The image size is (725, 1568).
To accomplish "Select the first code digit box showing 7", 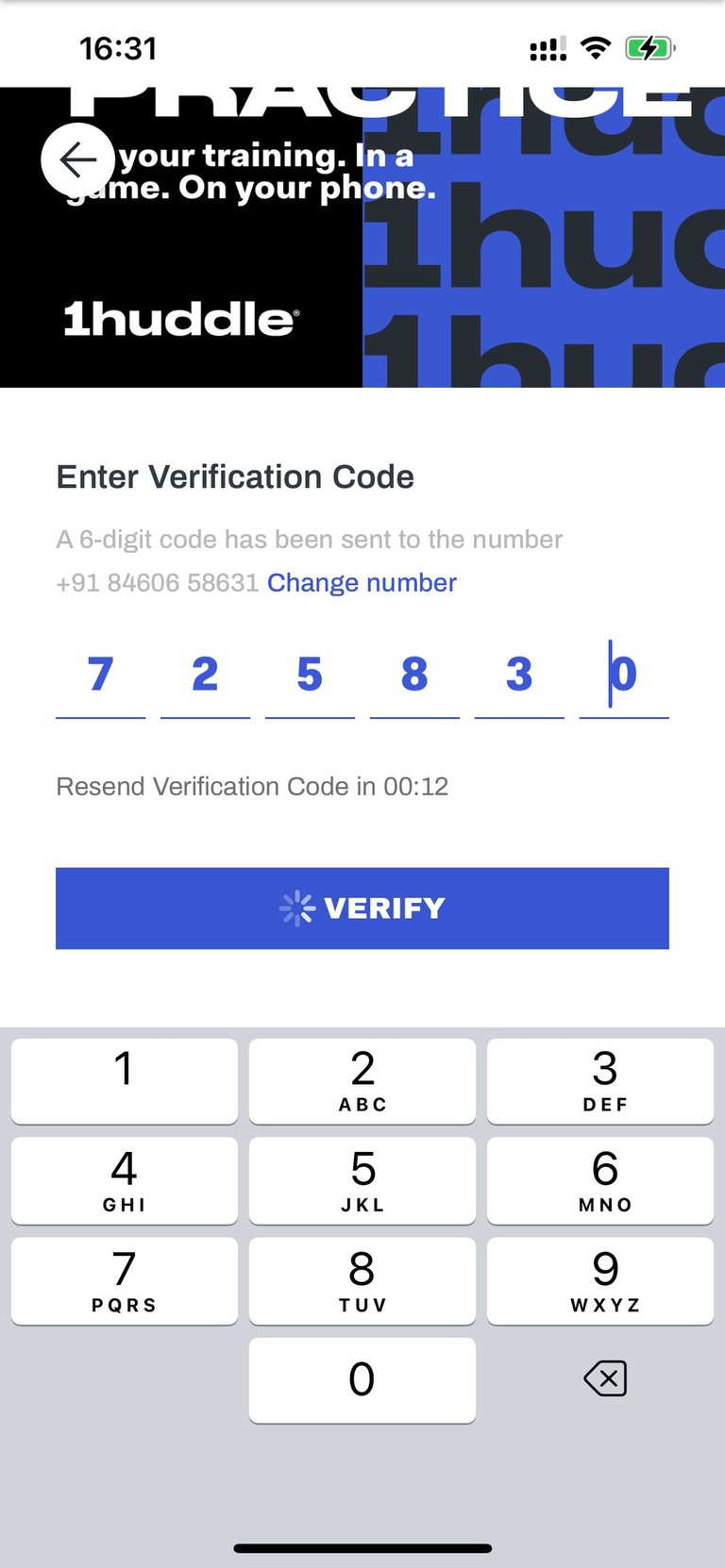I will 101,676.
